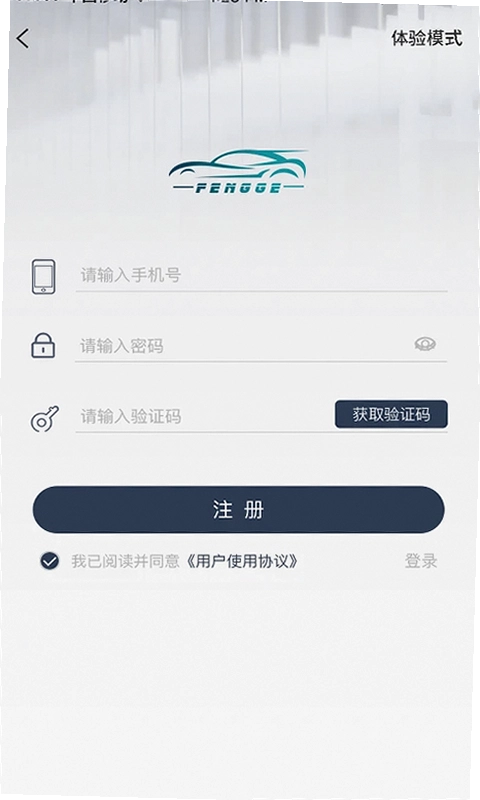Tap the 注册 register button
The width and height of the screenshot is (480, 800).
[239, 509]
